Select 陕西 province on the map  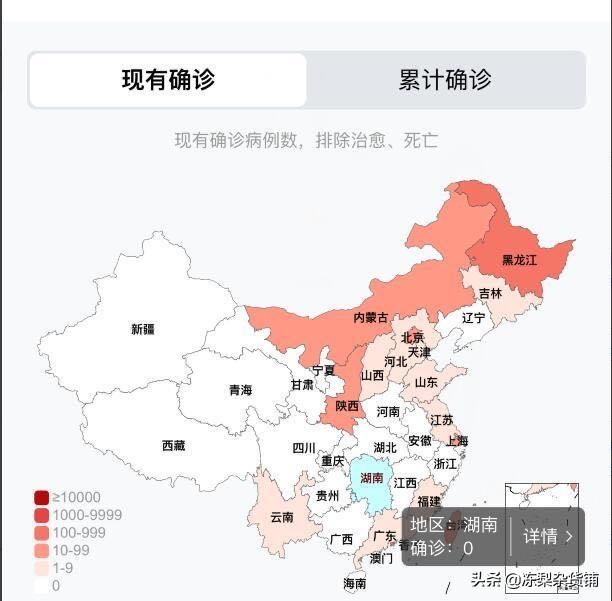point(347,407)
